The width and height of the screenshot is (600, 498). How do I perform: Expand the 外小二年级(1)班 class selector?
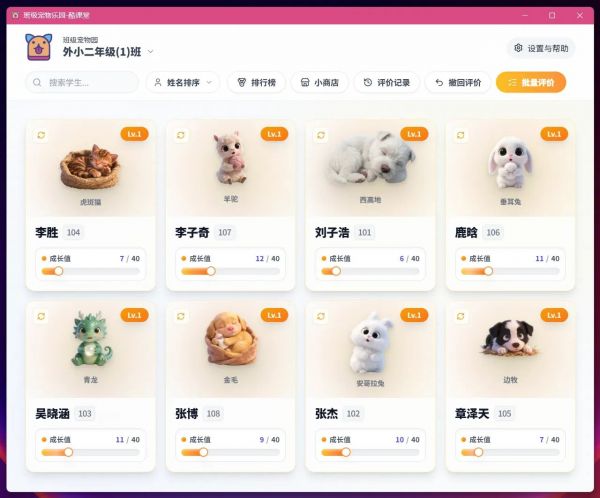(x=150, y=51)
